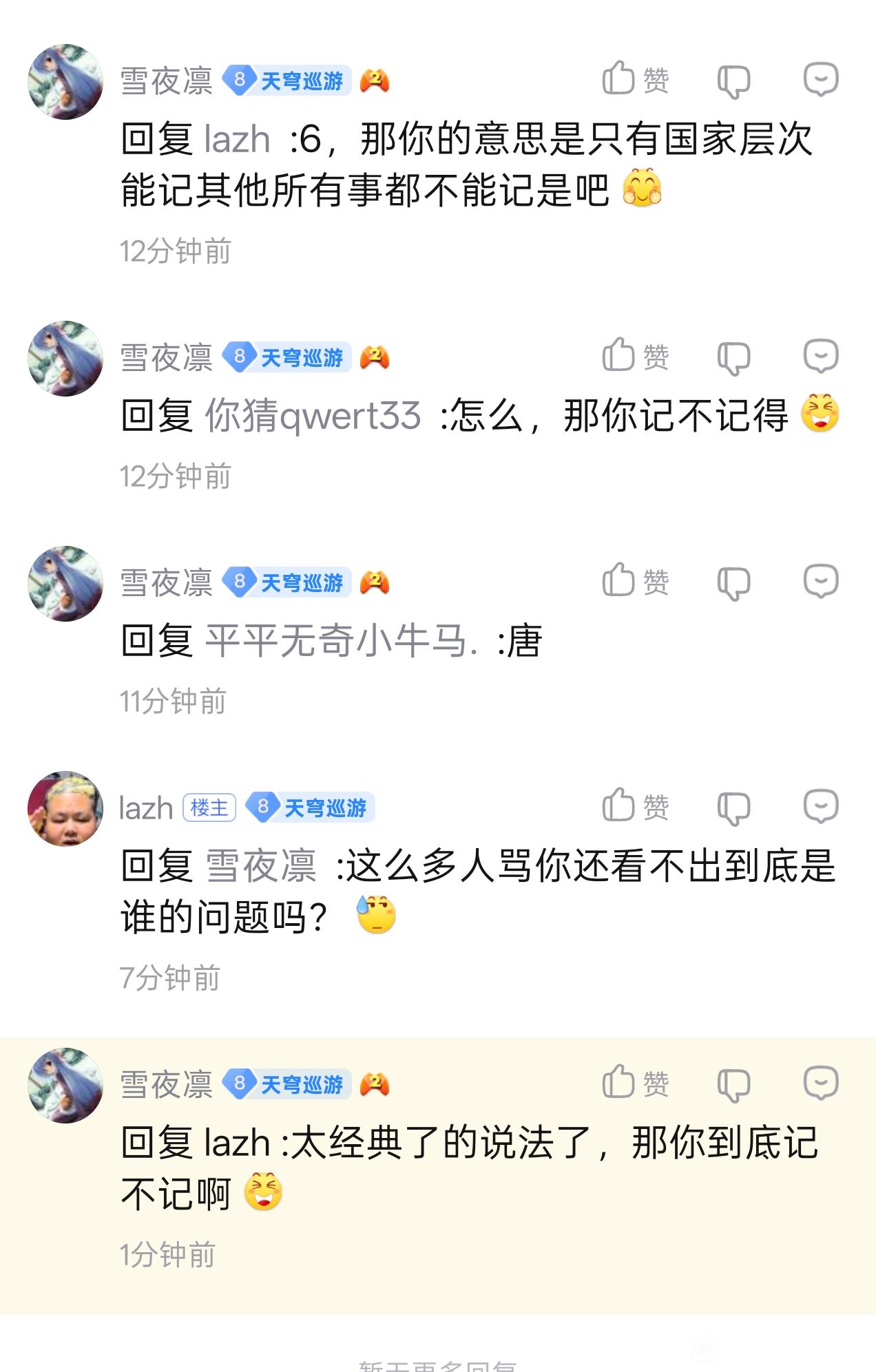Like lazh's comment about 这么多人骂你
This screenshot has width=876, height=1372.
pyautogui.click(x=634, y=806)
